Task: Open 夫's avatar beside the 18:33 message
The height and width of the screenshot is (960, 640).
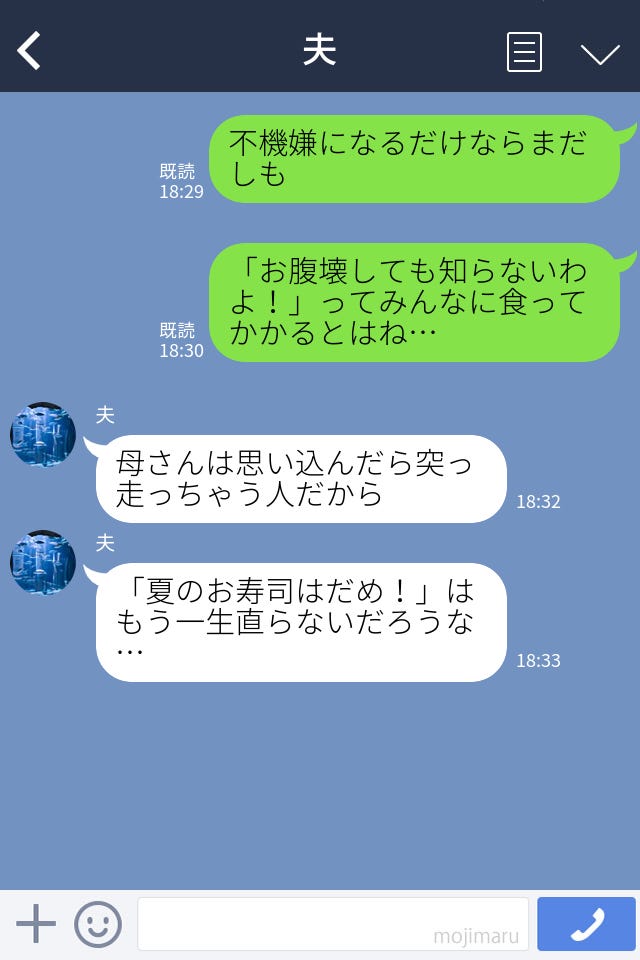Action: (43, 563)
